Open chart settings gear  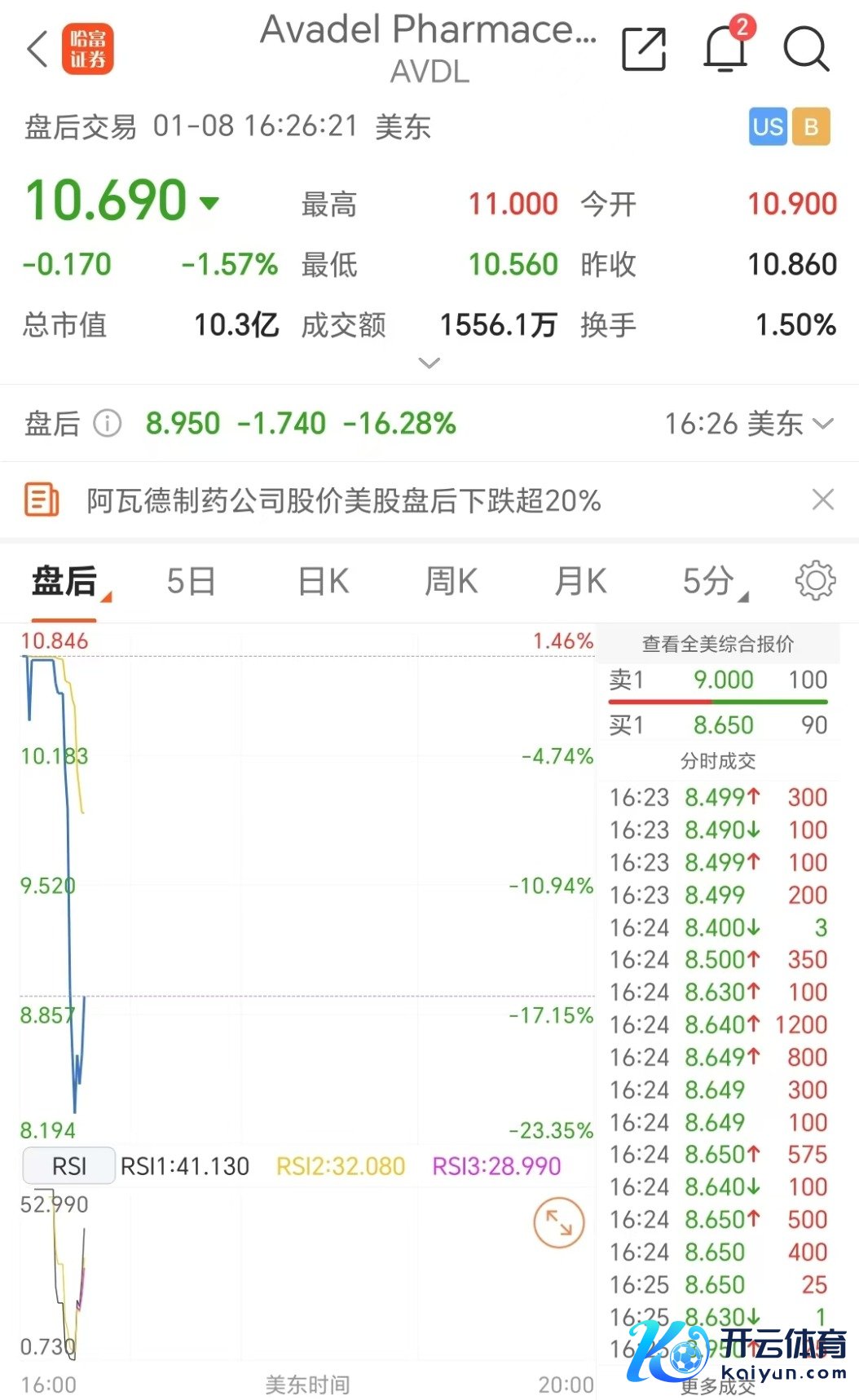coord(815,581)
